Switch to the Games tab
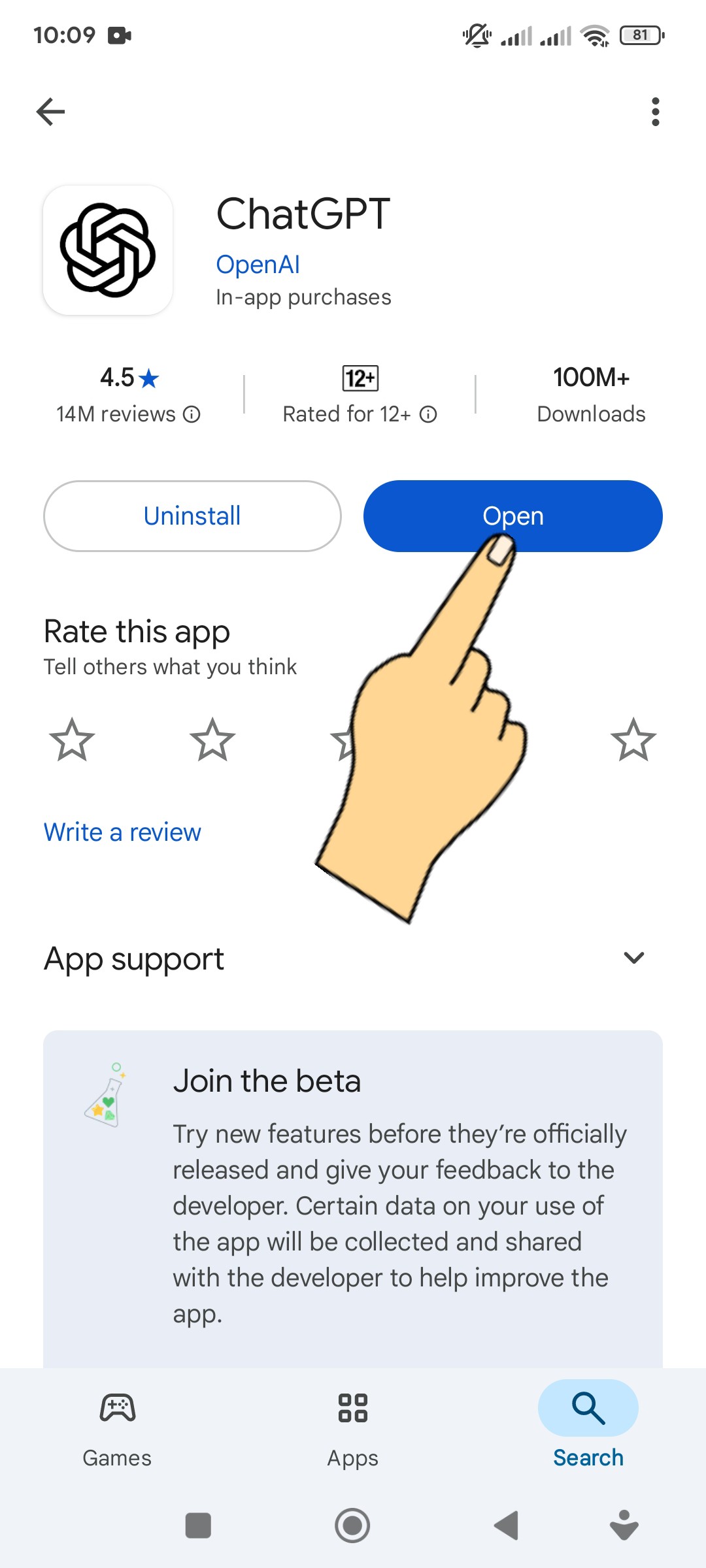This screenshot has height=1568, width=706. (x=117, y=1429)
